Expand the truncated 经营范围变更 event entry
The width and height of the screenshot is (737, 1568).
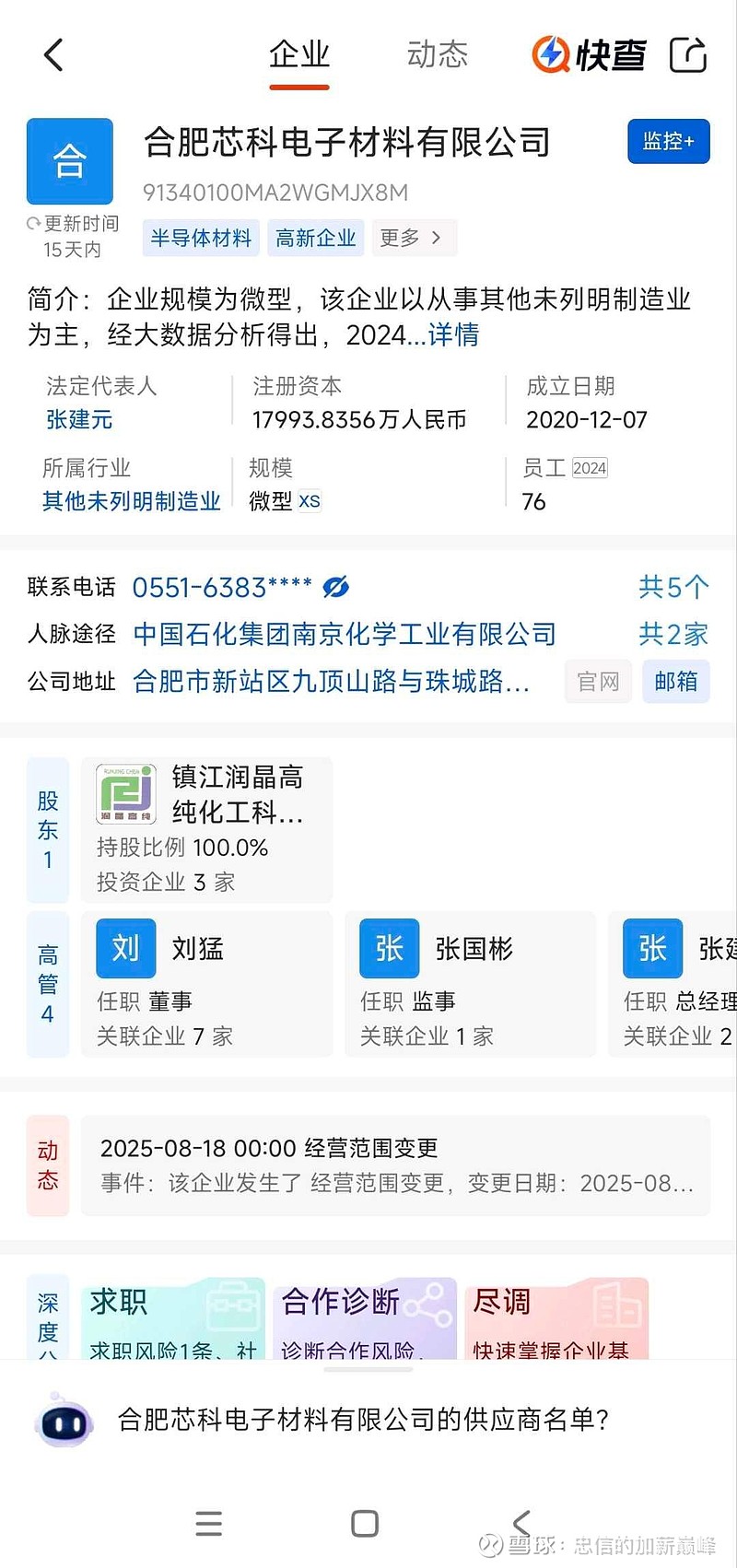click(x=396, y=1165)
